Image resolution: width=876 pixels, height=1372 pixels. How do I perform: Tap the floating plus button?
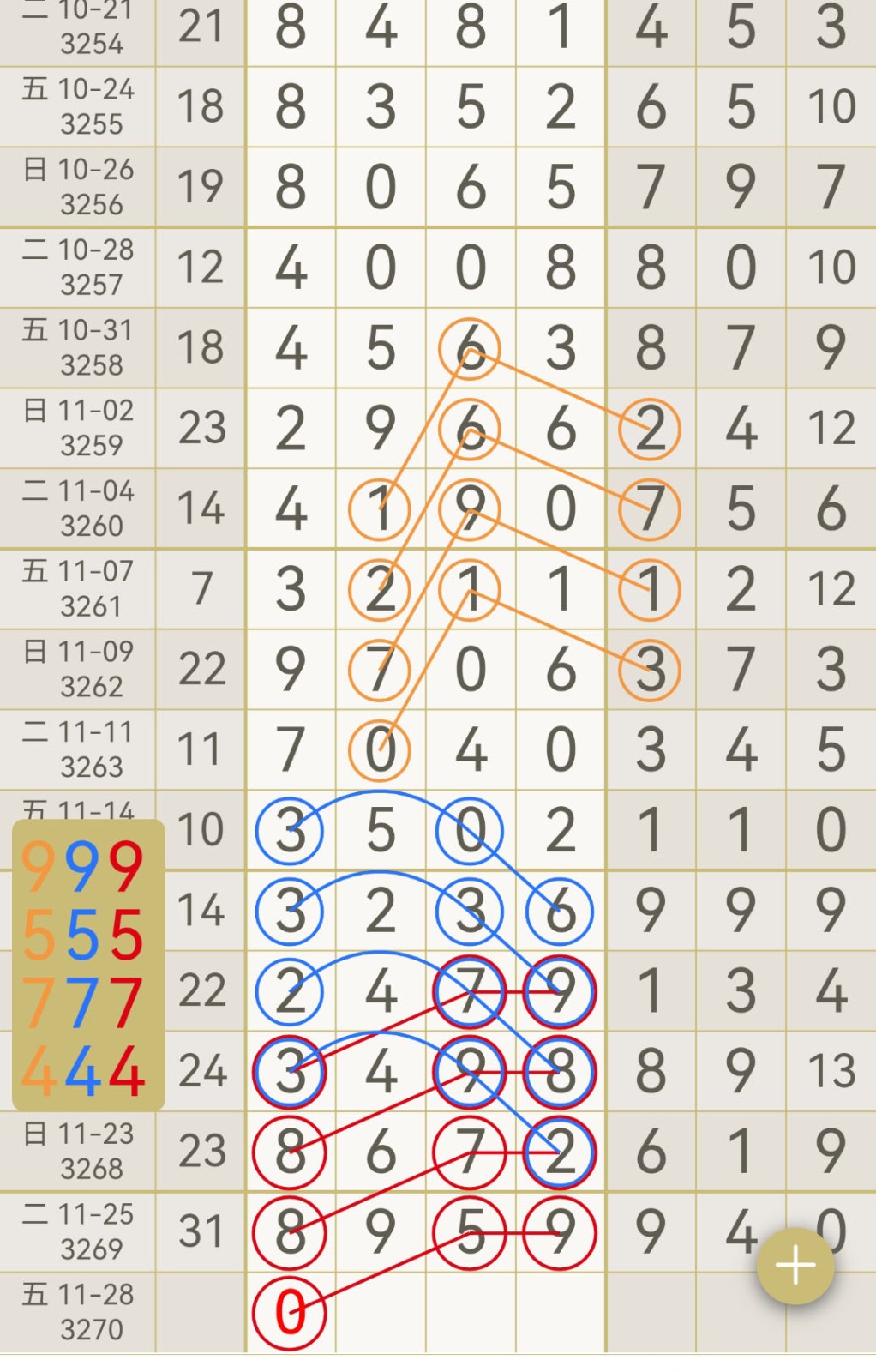pos(795,1265)
